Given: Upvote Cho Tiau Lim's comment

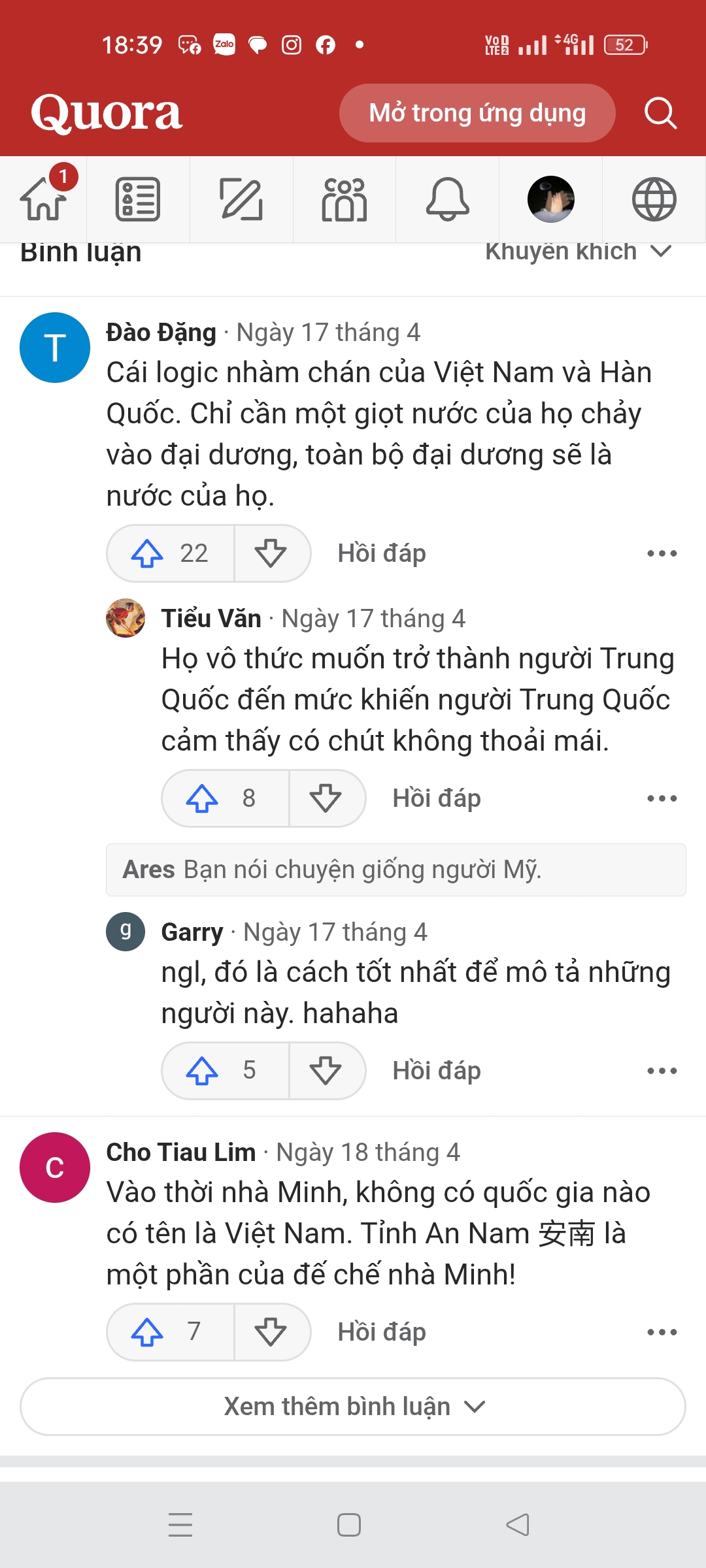Looking at the screenshot, I should coord(148,1332).
